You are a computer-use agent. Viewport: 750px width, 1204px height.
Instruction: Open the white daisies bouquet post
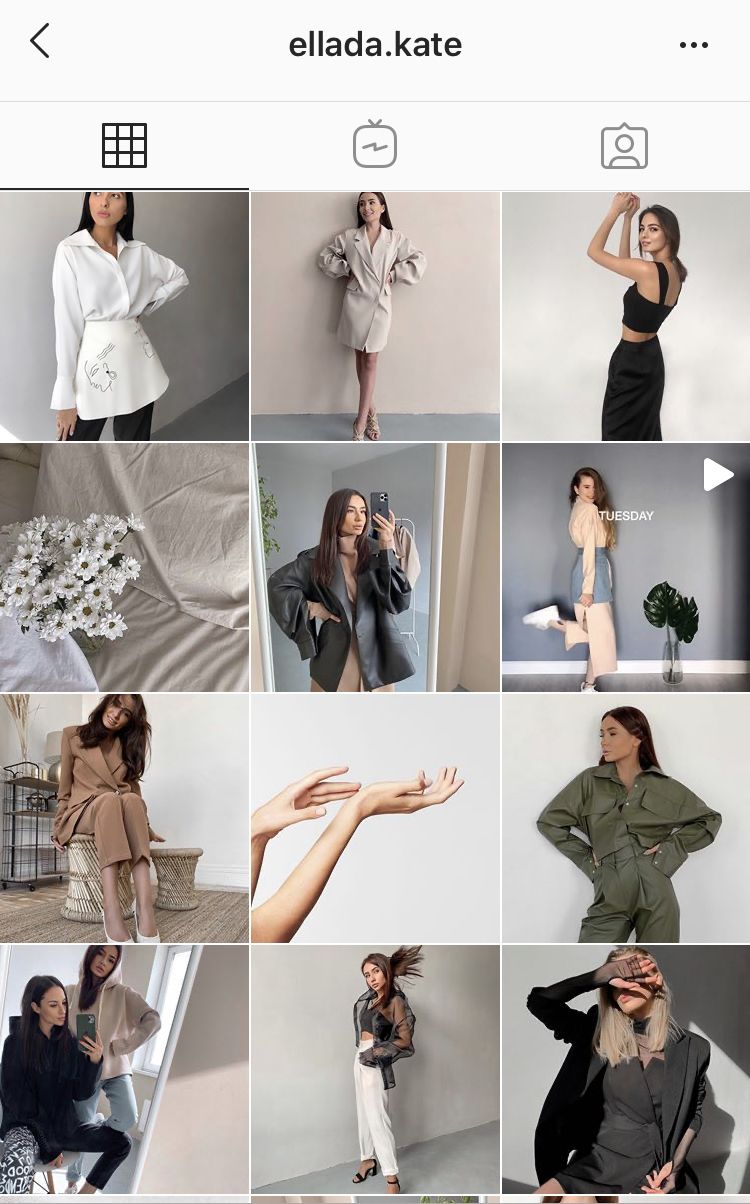pos(124,567)
